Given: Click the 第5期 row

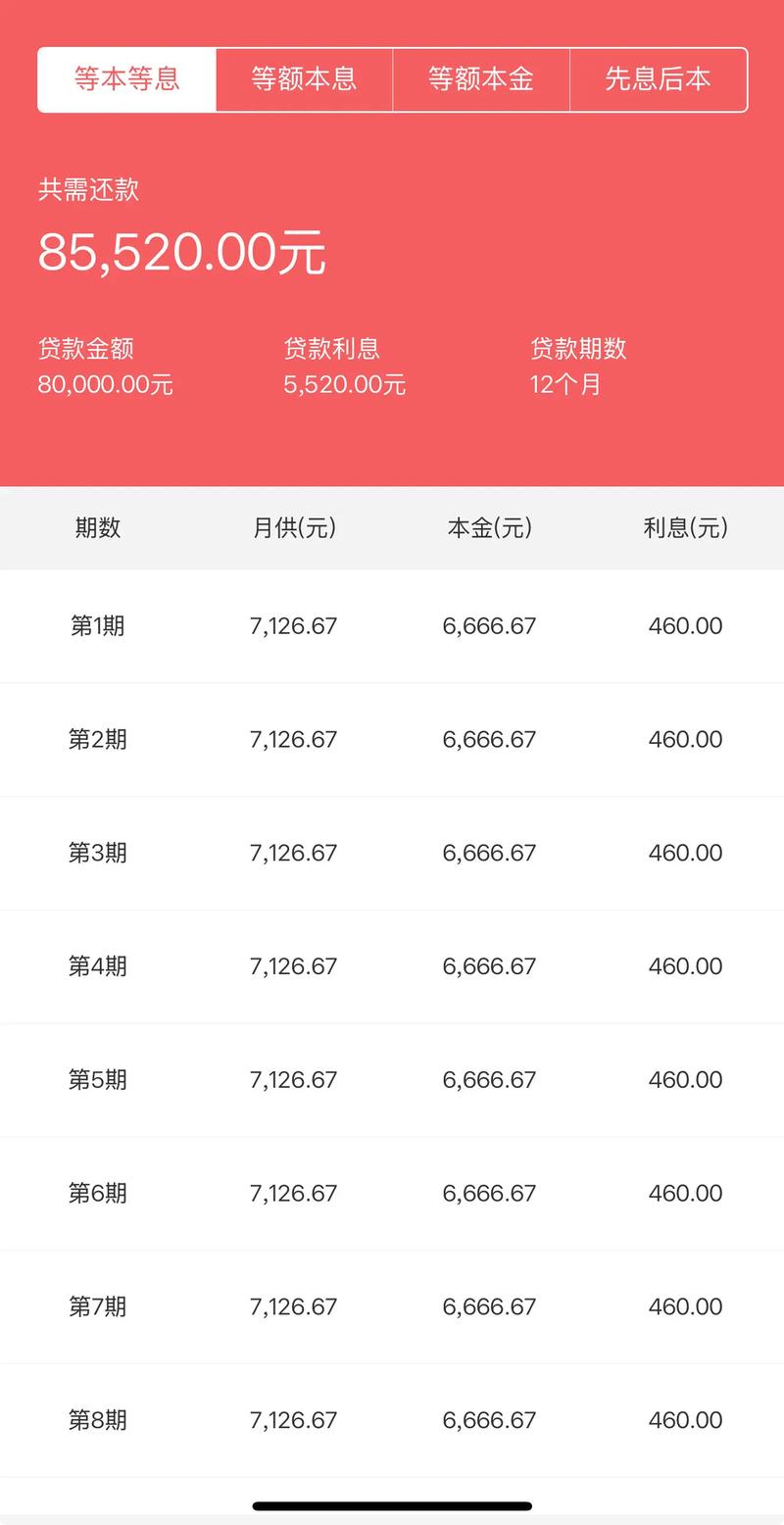Looking at the screenshot, I should (392, 1079).
